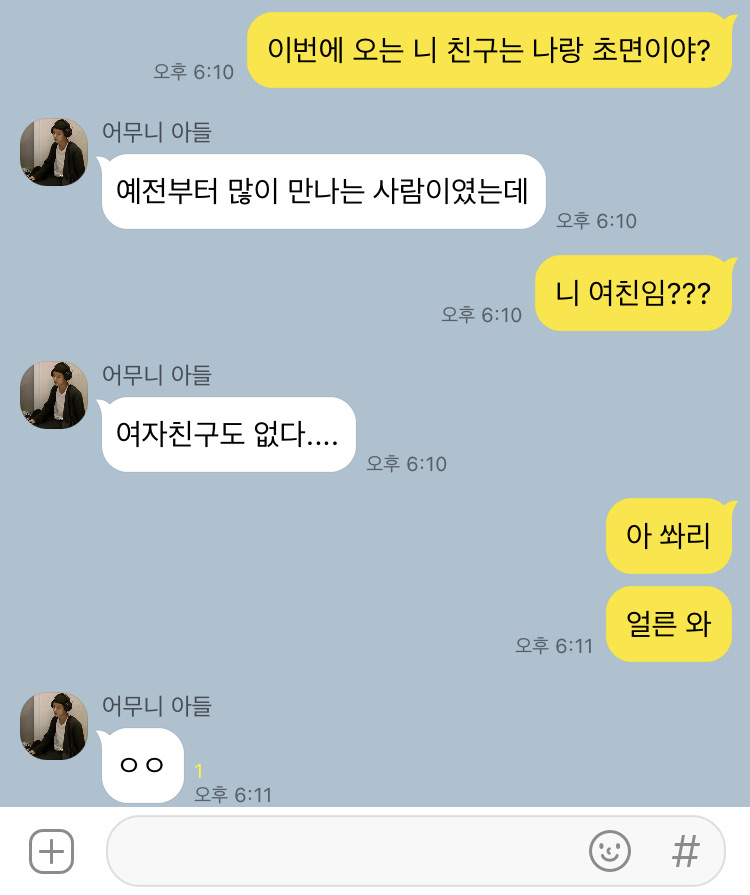Open the hashtag search
This screenshot has height=895, width=750.
click(x=685, y=852)
